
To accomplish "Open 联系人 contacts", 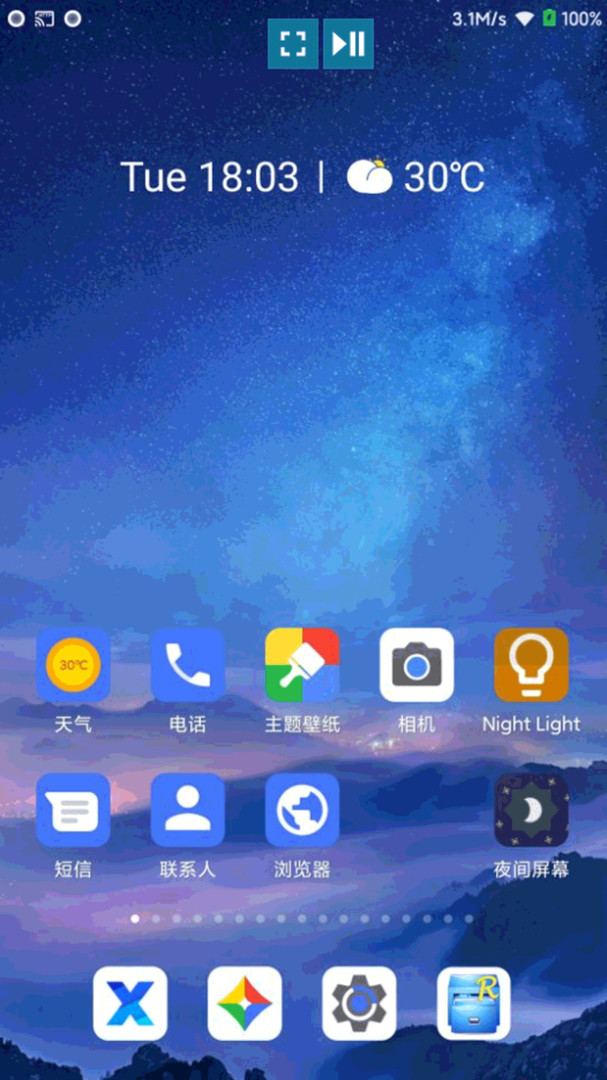I will point(188,810).
